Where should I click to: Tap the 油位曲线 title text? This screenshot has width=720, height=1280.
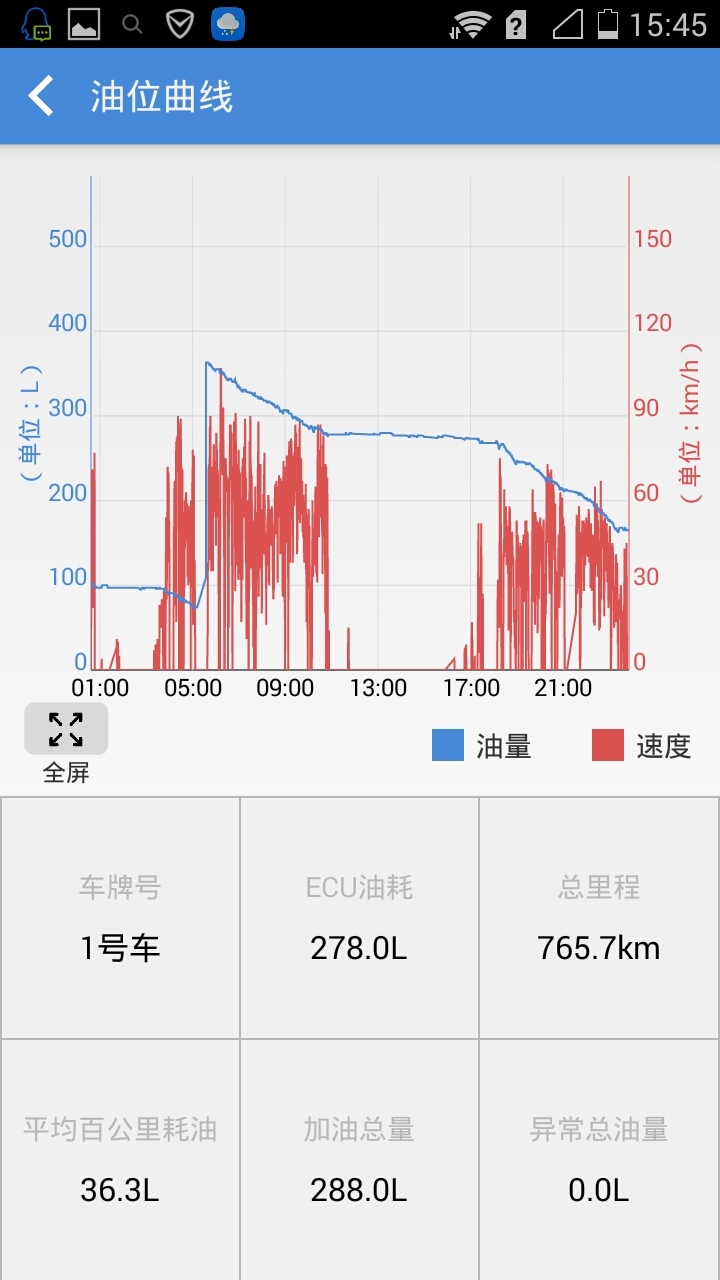(x=160, y=96)
